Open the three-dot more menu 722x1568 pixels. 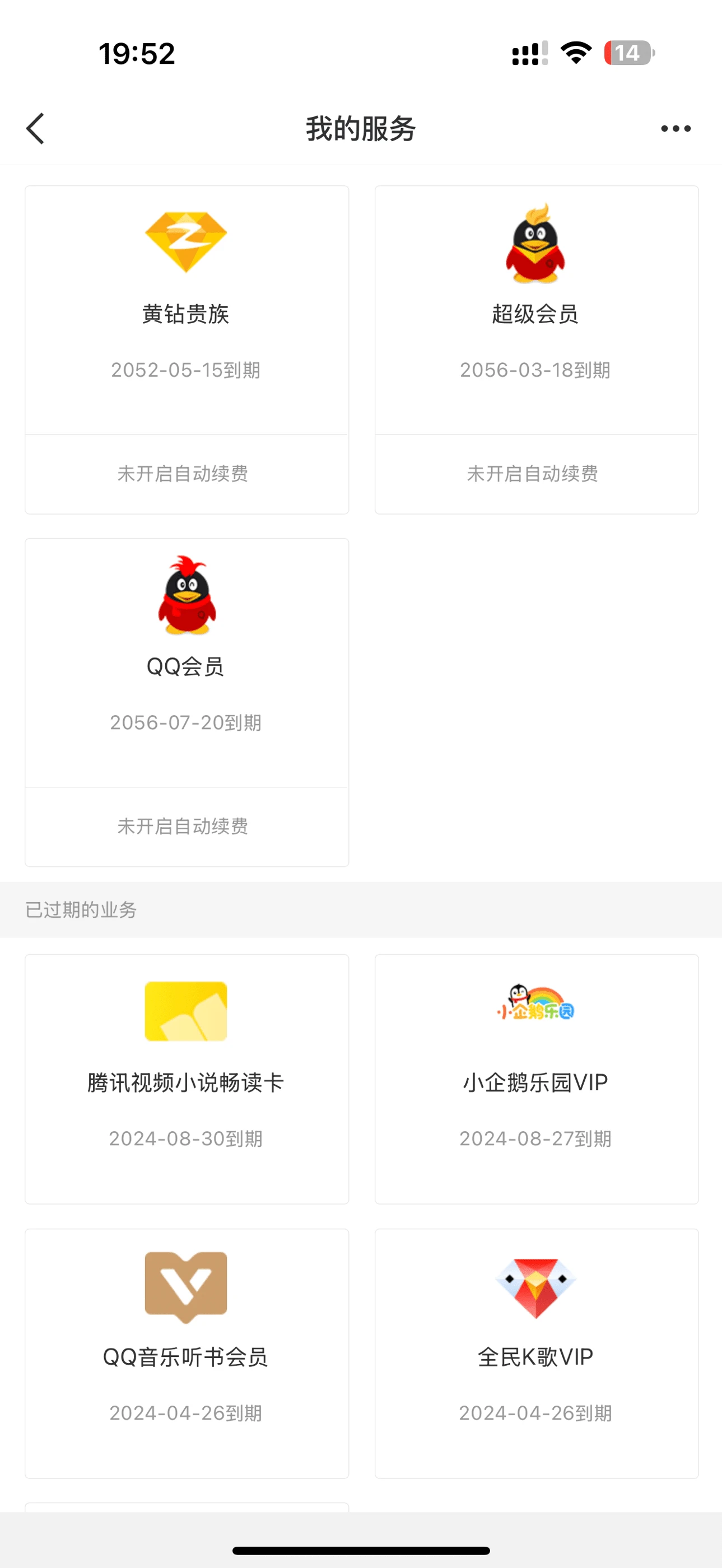(676, 128)
